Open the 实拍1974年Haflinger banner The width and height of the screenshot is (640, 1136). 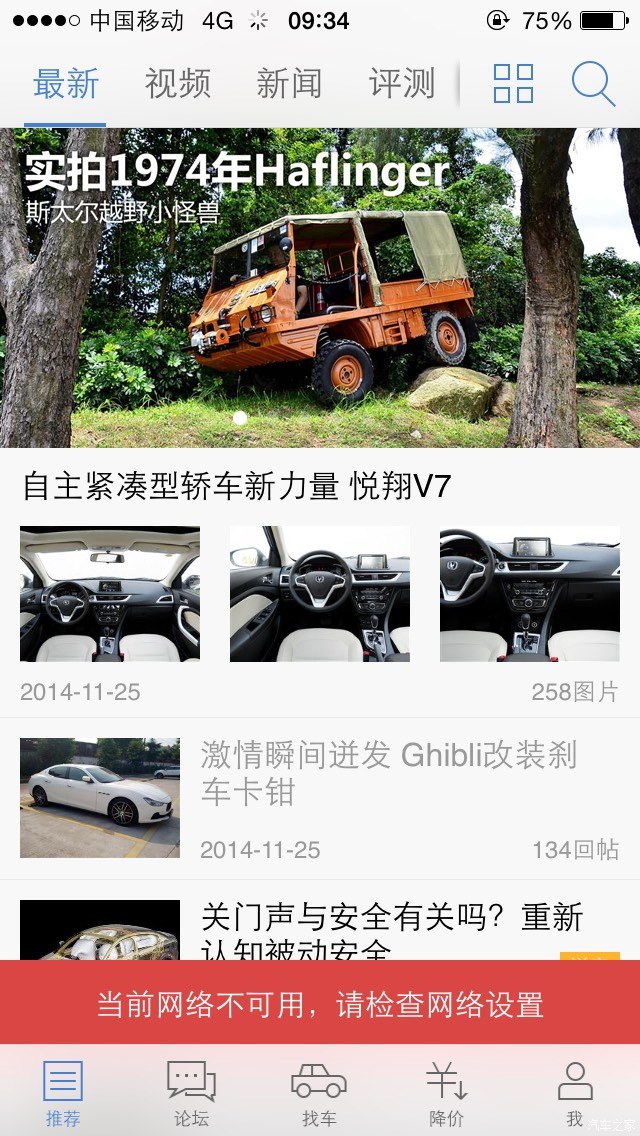pos(320,288)
